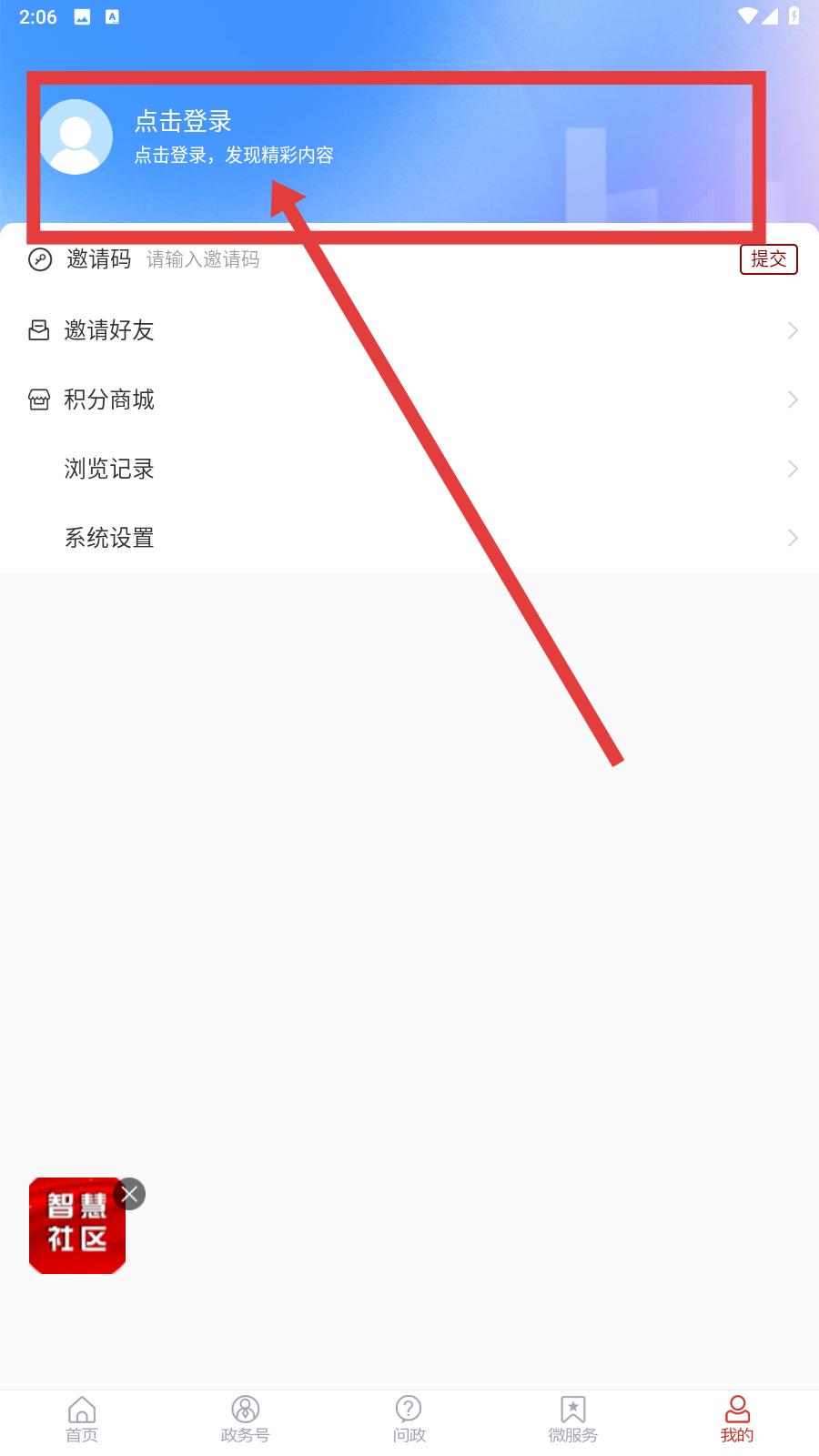Switch to the 首页 home tab
The width and height of the screenshot is (819, 1456).
coord(82,1420)
